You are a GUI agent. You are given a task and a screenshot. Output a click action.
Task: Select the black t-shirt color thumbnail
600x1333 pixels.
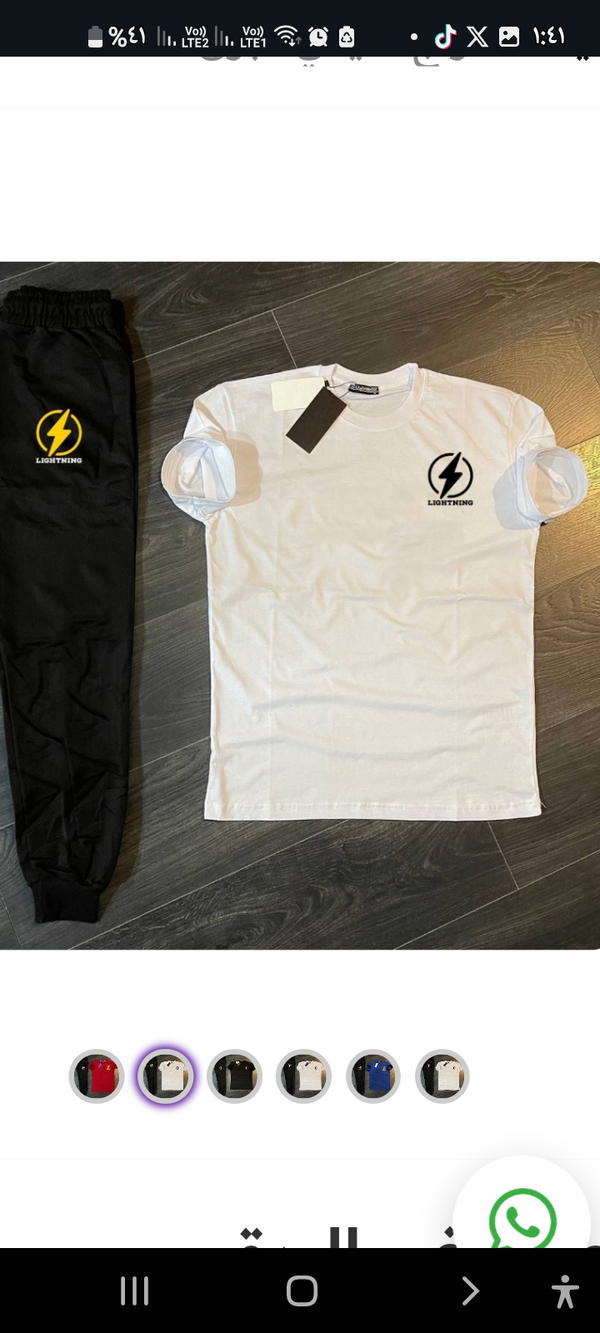coord(235,1076)
